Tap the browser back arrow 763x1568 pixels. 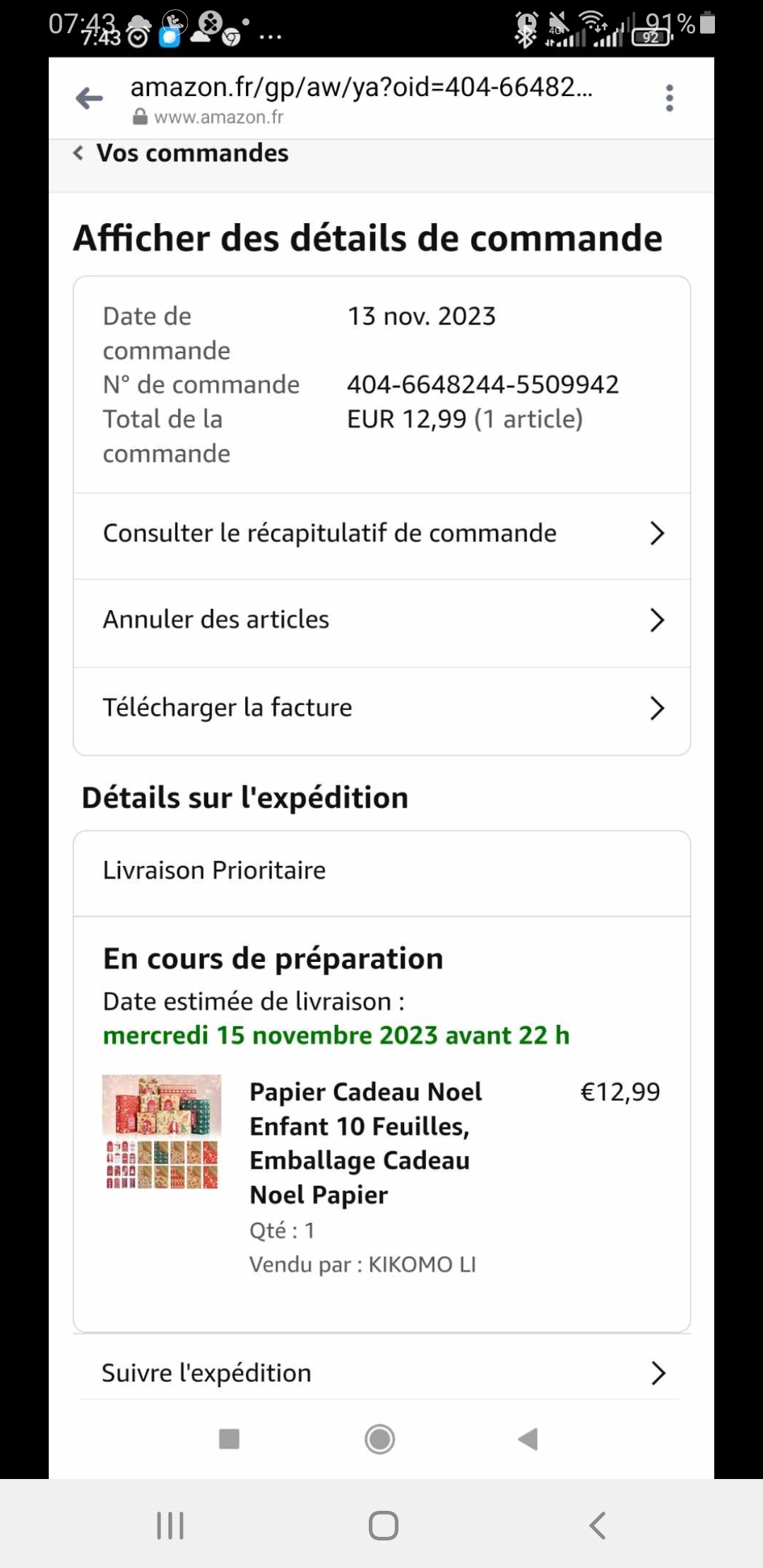[90, 98]
